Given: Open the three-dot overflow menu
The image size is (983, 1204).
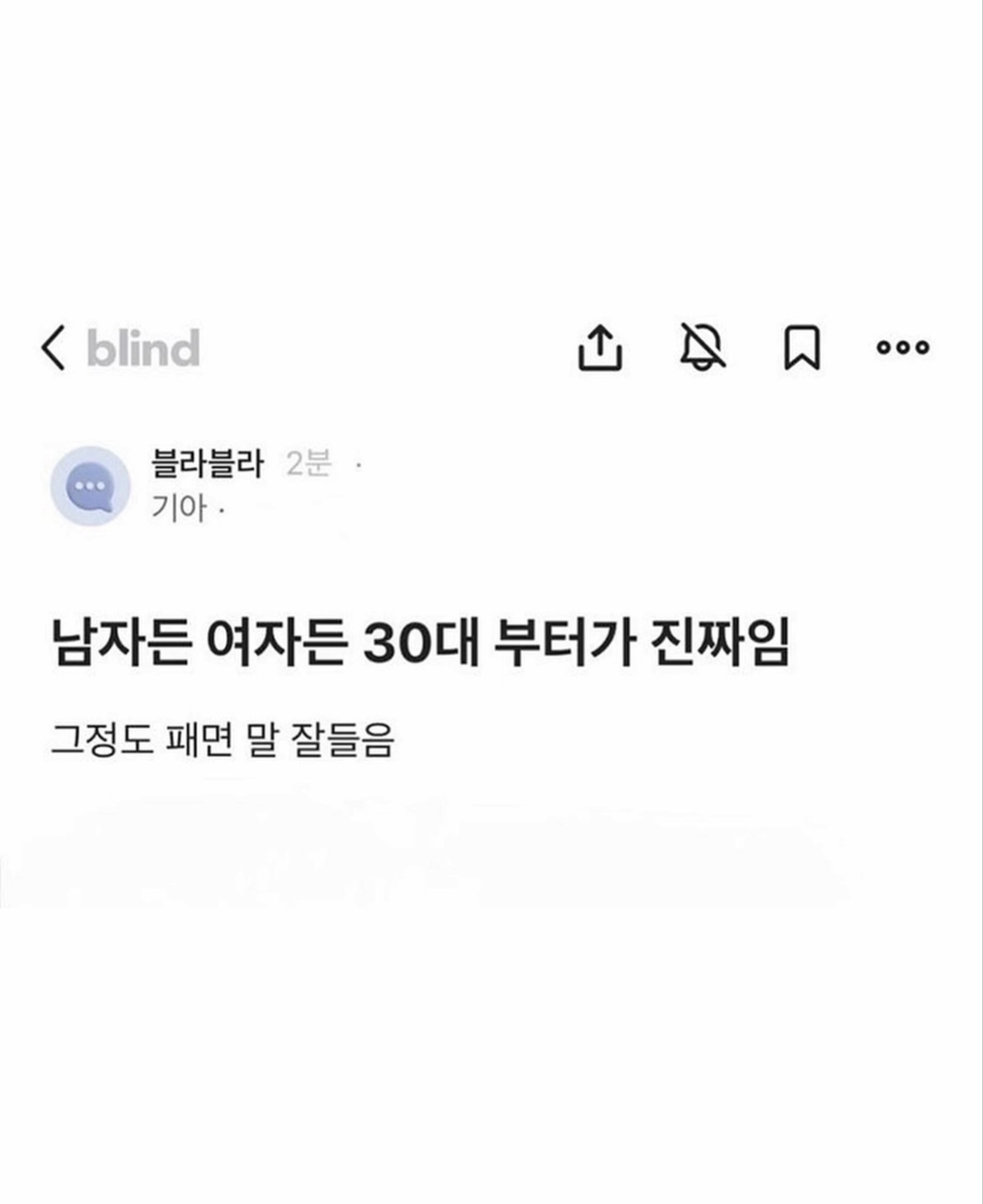Looking at the screenshot, I should coord(902,346).
